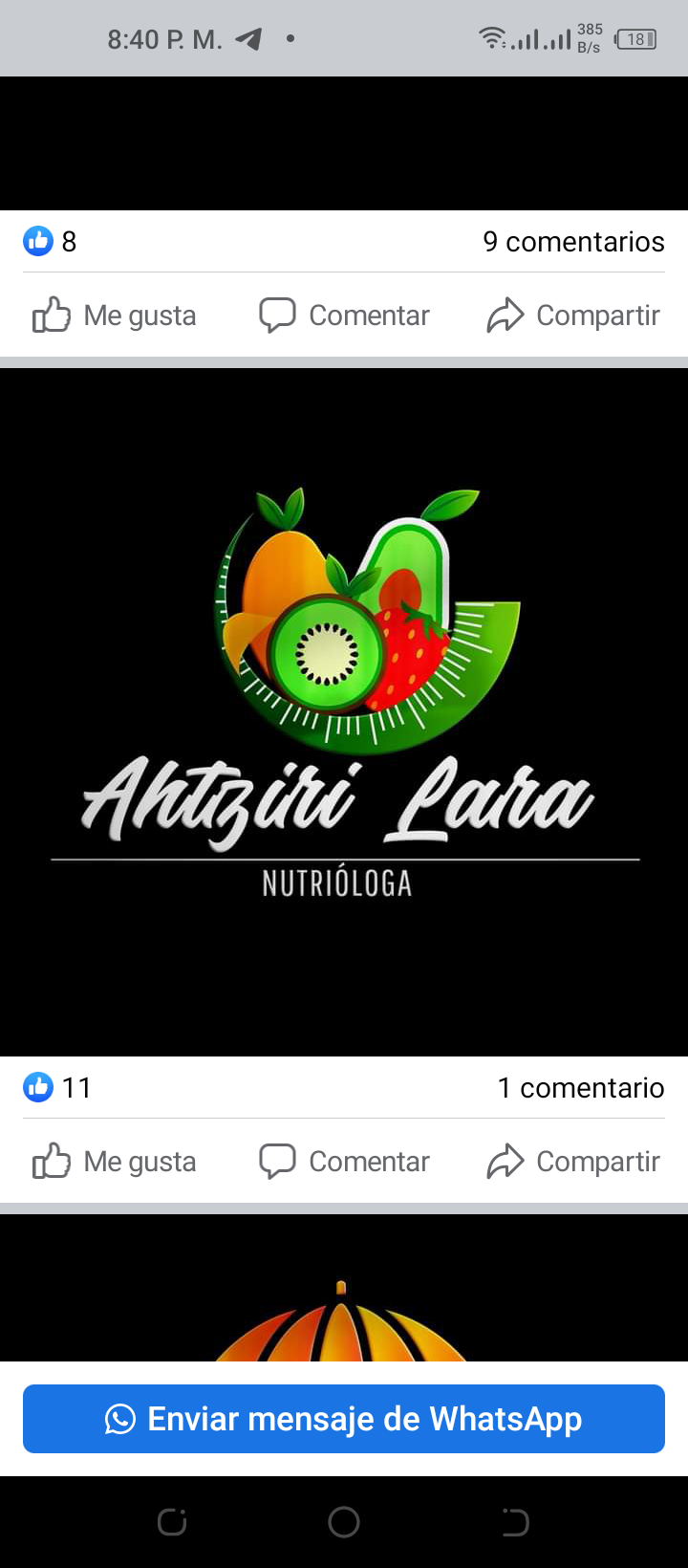The width and height of the screenshot is (688, 1568).
Task: Open the Ahtziri Lara Nutrióloga image
Action: pyautogui.click(x=344, y=712)
